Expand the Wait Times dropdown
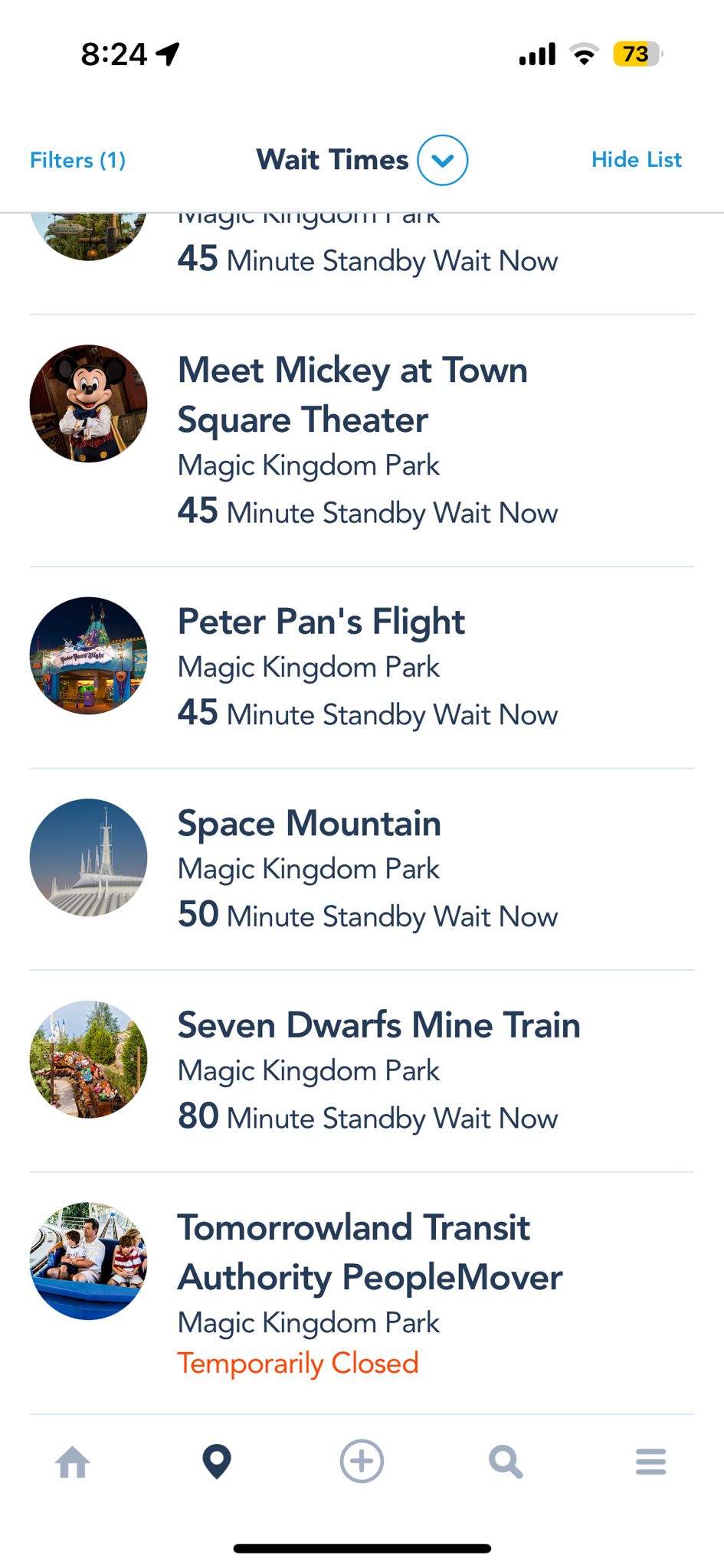The width and height of the screenshot is (724, 1568). pyautogui.click(x=442, y=160)
